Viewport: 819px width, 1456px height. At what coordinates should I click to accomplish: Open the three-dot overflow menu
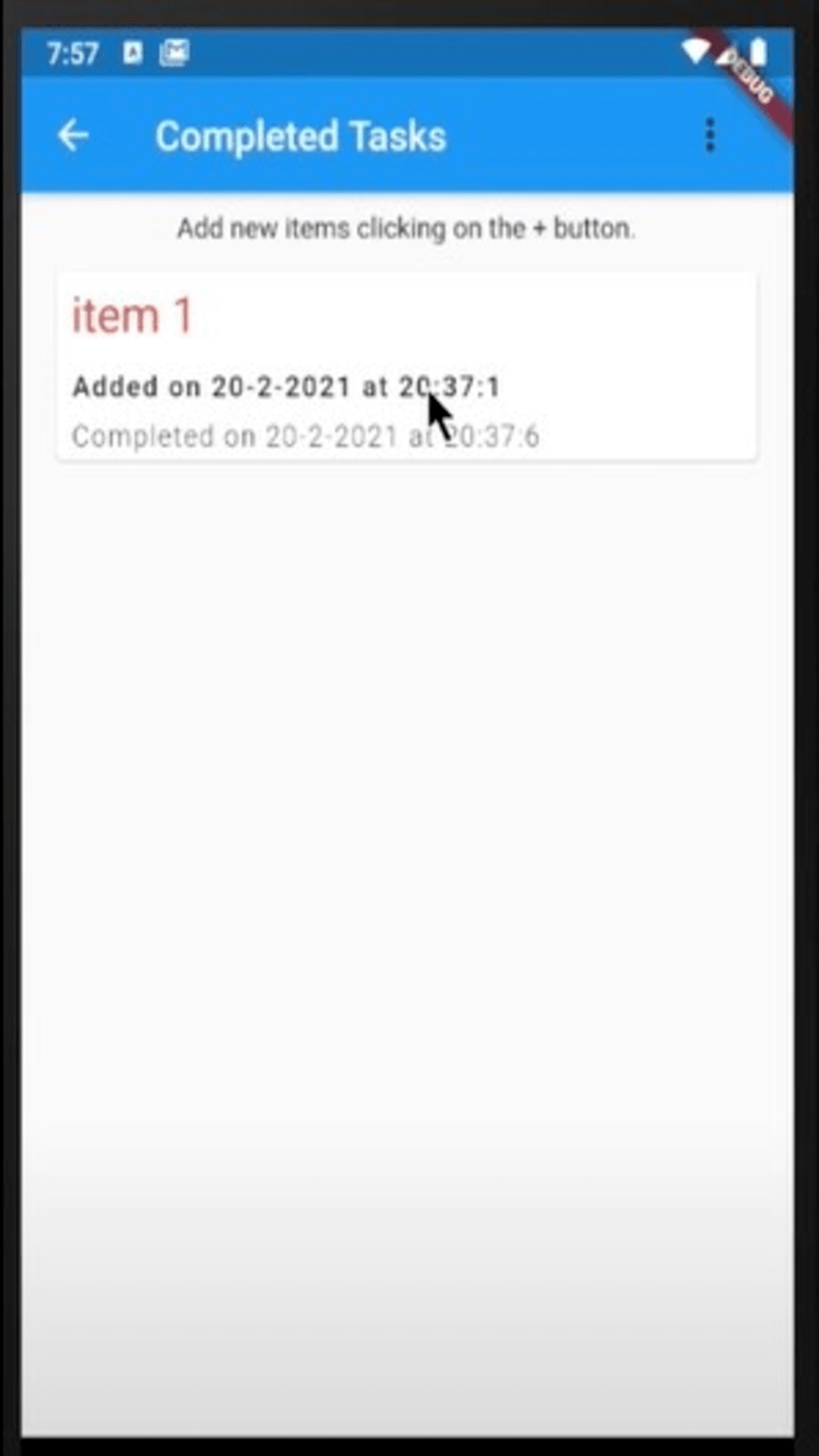(710, 136)
